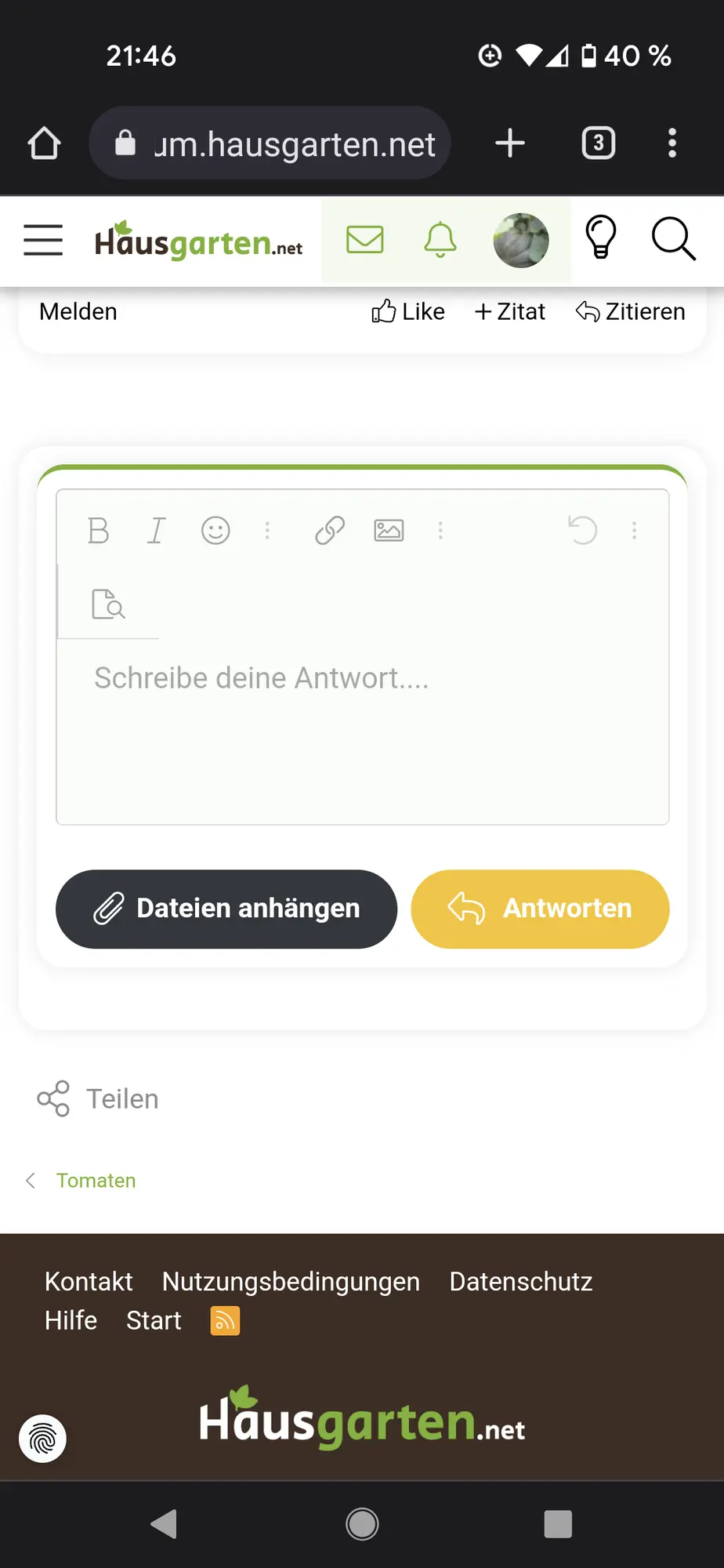The height and width of the screenshot is (1568, 724).
Task: Open the emoji smiley picker
Action: point(215,531)
